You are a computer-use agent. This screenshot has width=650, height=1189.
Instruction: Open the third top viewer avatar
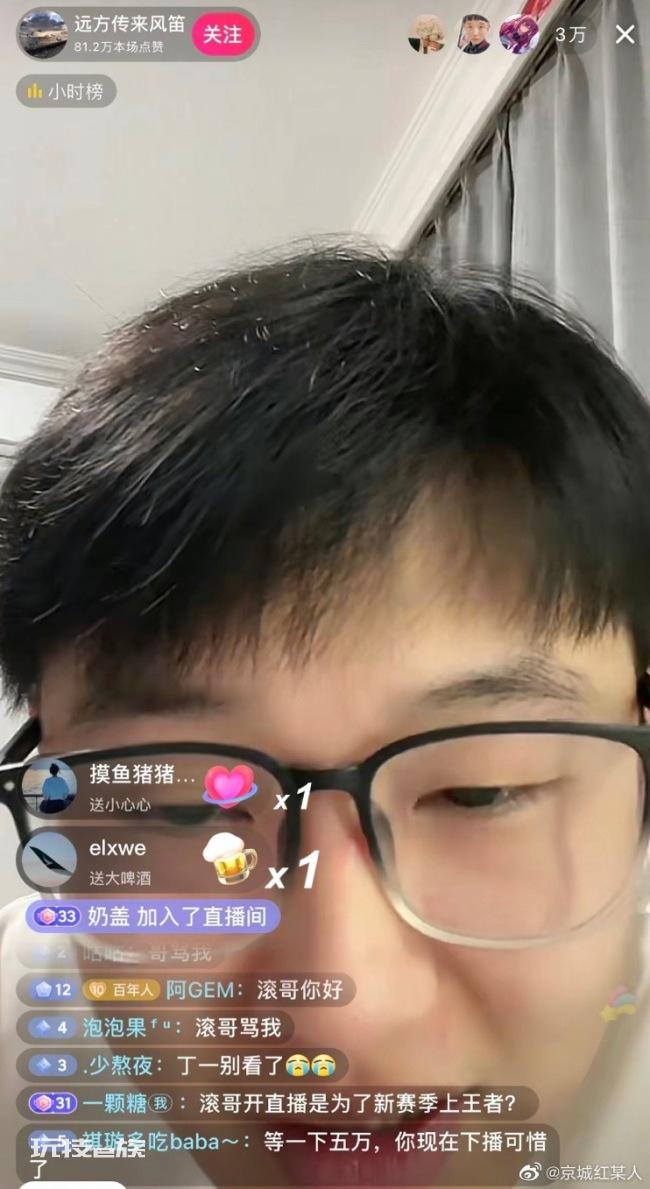pos(520,34)
